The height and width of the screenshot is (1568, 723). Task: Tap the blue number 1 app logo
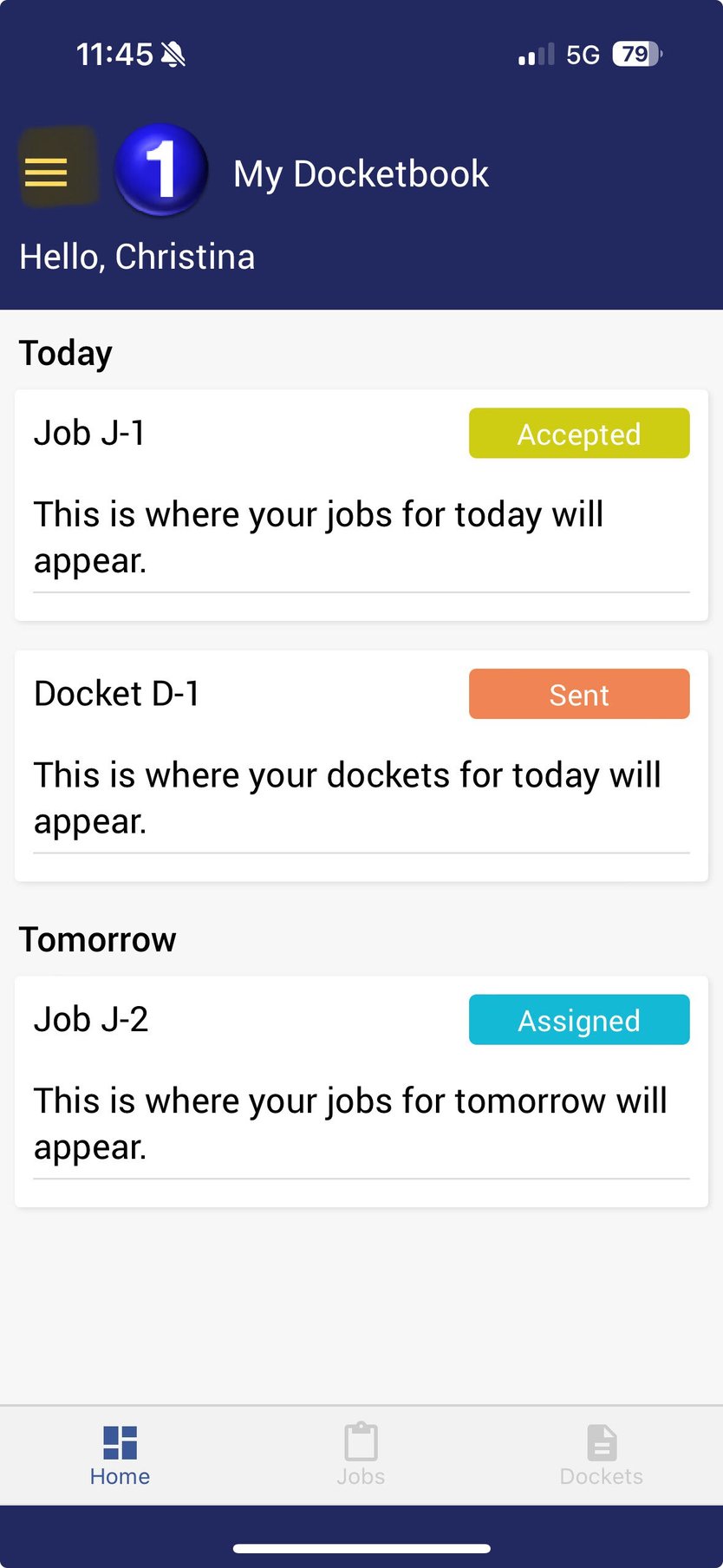pyautogui.click(x=161, y=170)
